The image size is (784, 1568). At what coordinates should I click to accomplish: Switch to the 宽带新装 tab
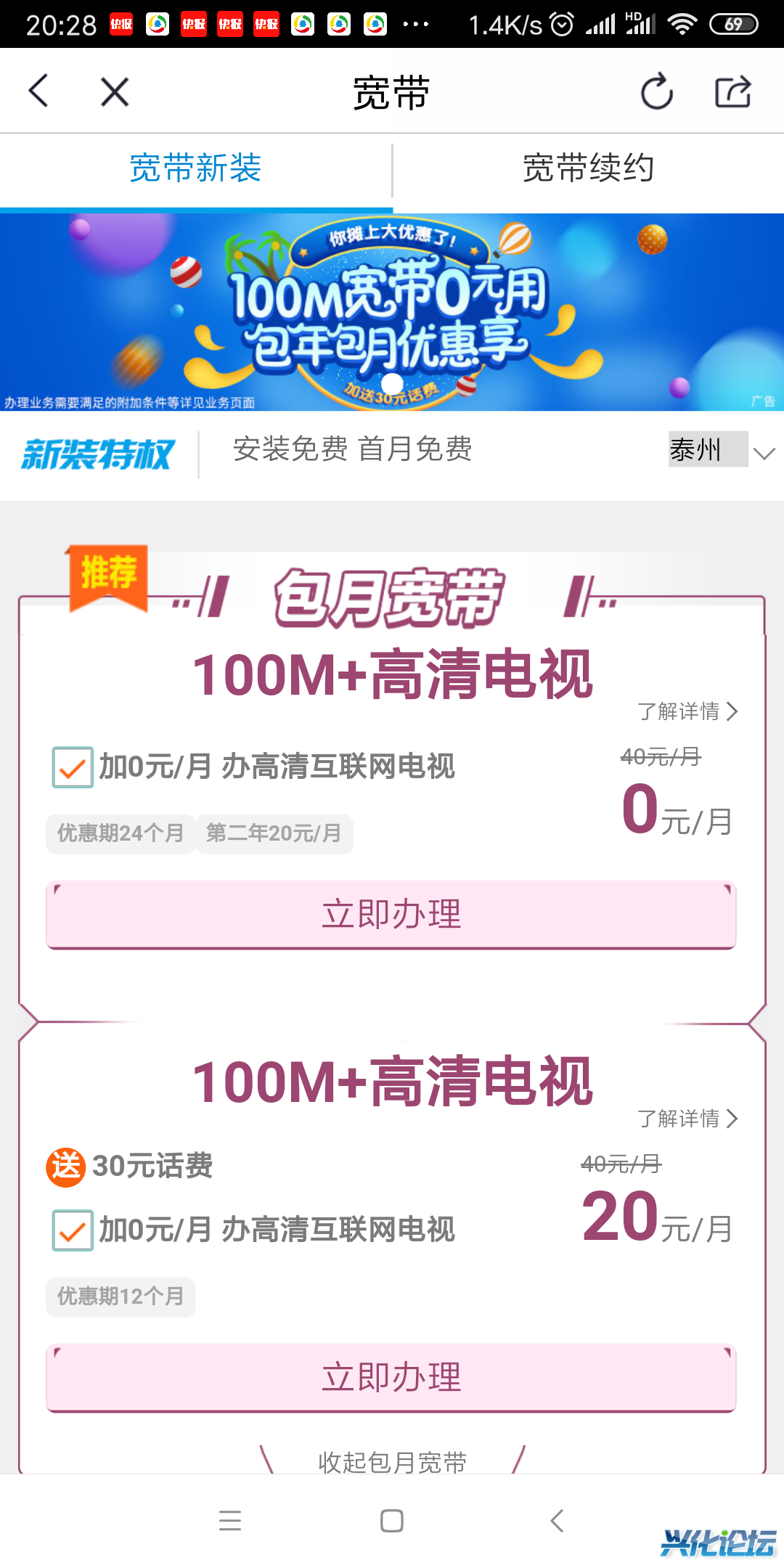(x=195, y=168)
